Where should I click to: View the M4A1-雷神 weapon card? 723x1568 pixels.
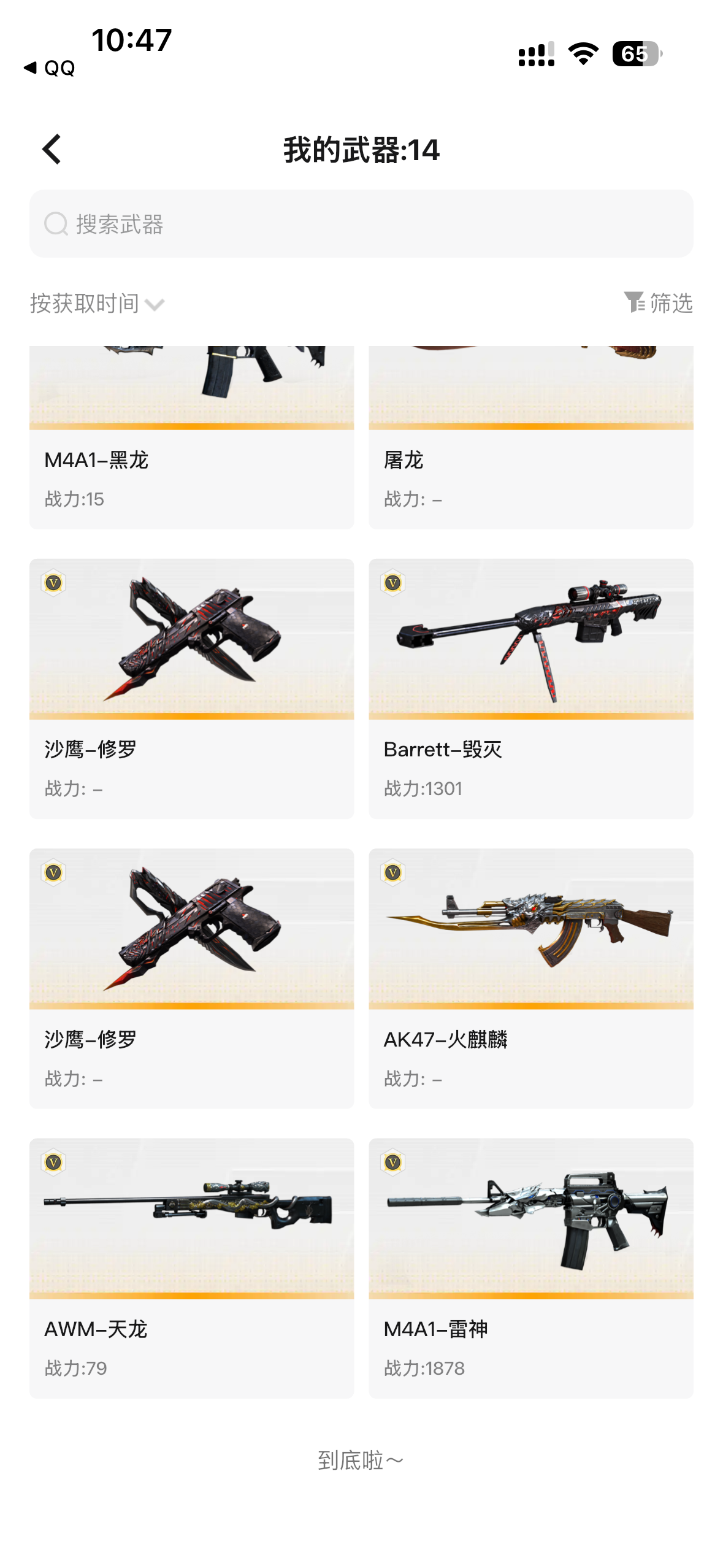tap(531, 1268)
